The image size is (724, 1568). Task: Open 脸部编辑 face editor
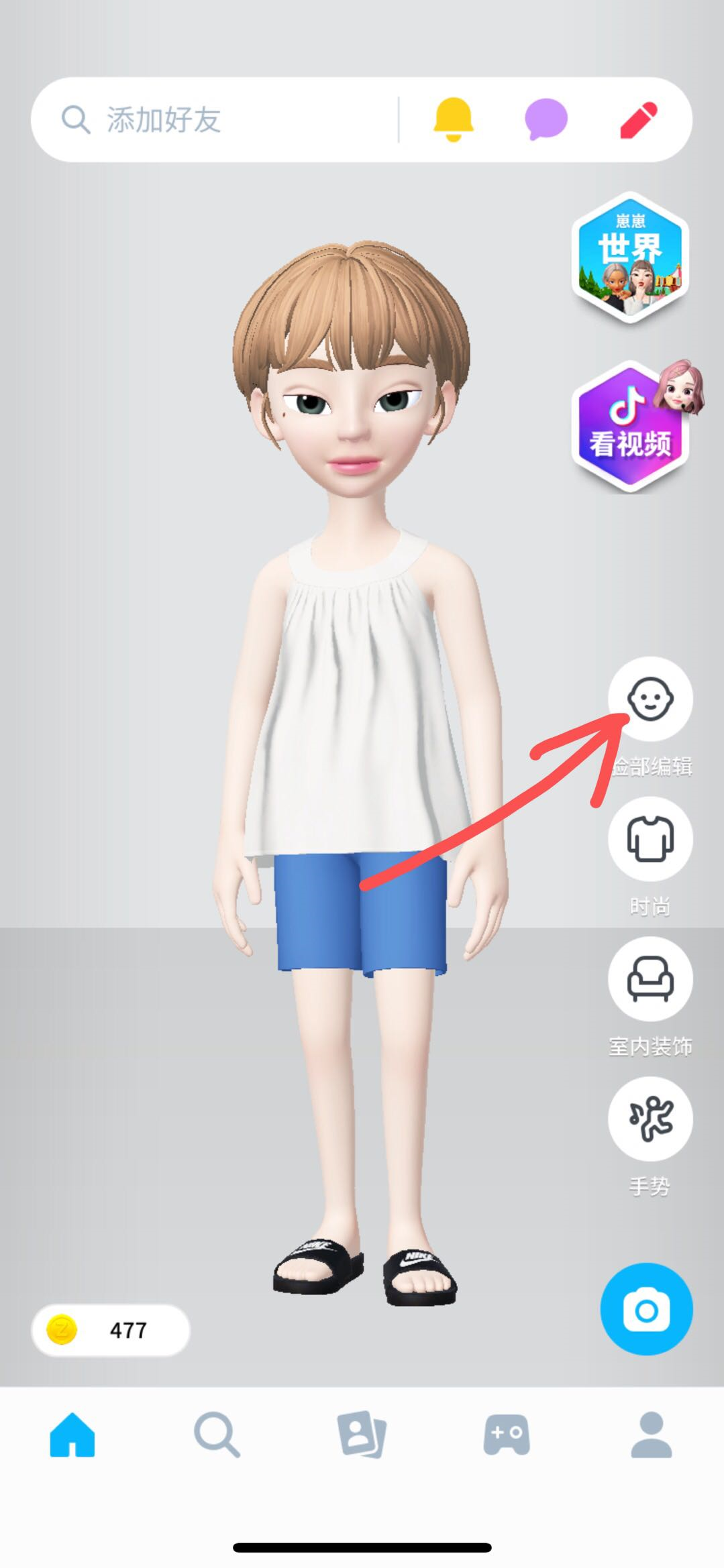[x=650, y=699]
